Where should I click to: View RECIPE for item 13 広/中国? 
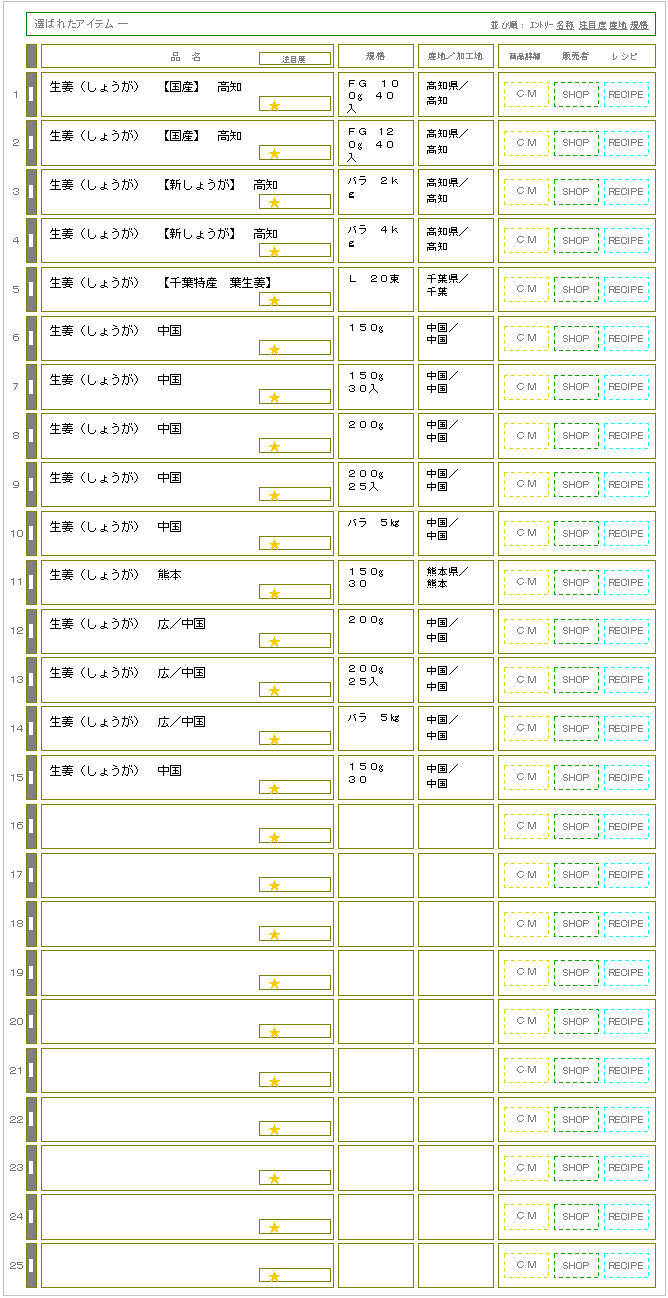coord(626,680)
